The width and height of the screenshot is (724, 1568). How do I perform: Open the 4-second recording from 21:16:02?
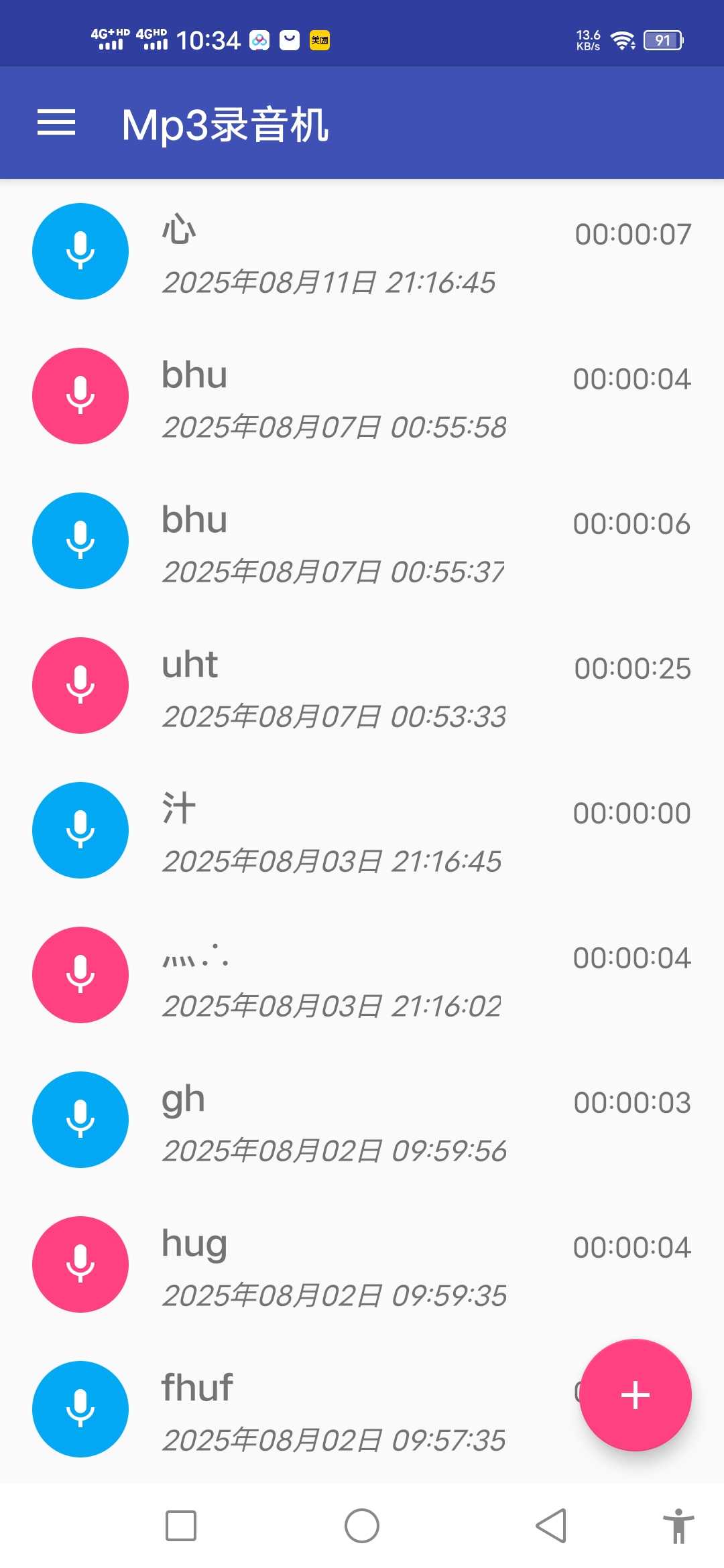[362, 975]
